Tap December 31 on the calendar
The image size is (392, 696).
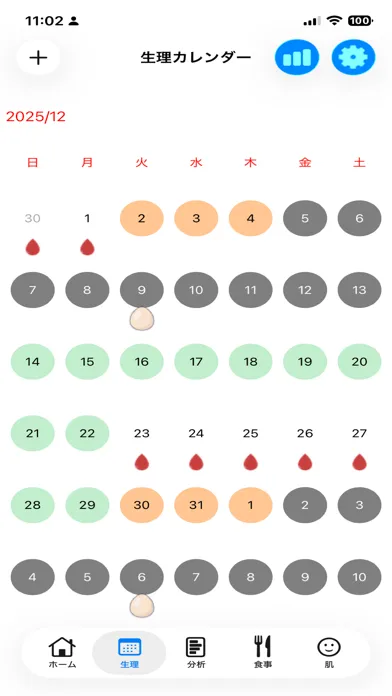click(196, 505)
